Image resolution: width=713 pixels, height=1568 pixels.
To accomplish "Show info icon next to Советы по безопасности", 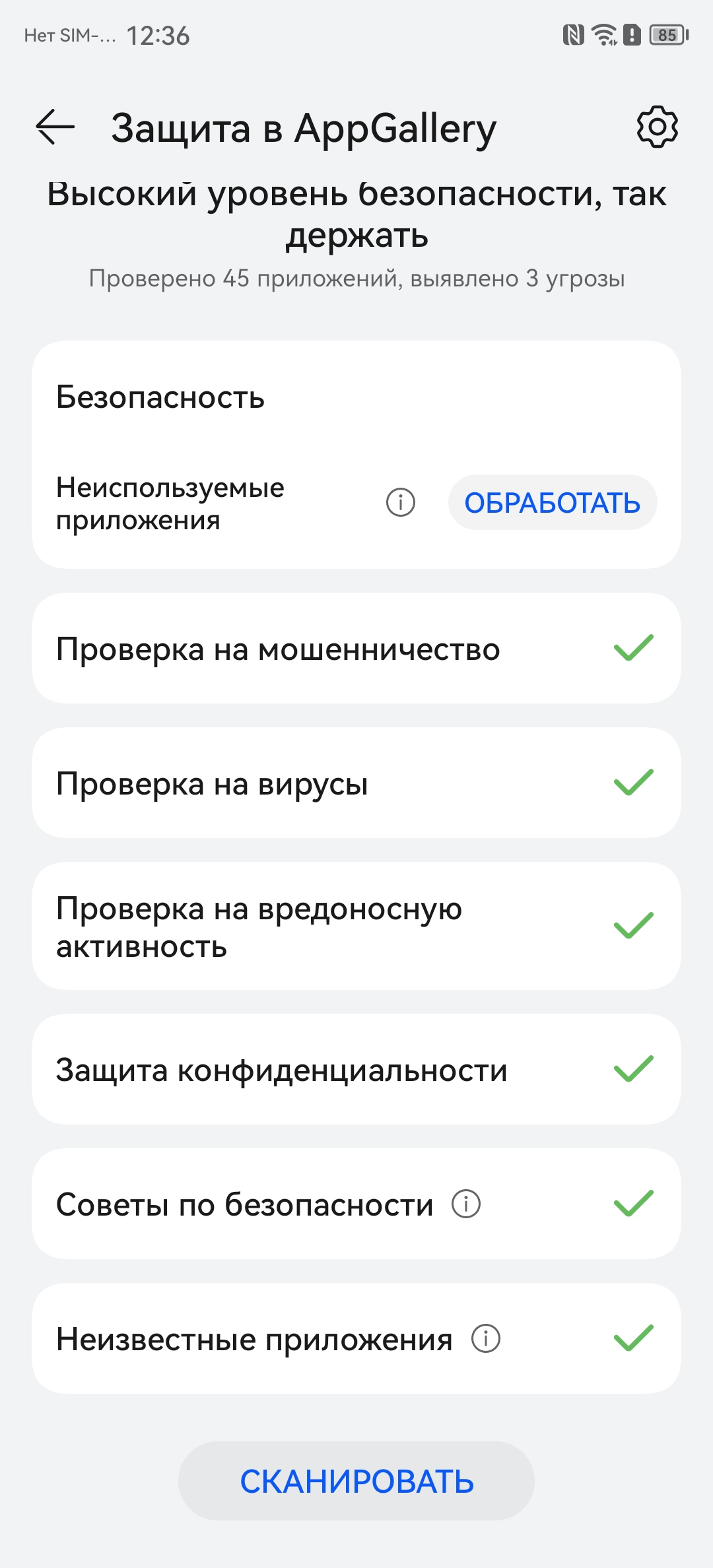I will click(x=466, y=1204).
